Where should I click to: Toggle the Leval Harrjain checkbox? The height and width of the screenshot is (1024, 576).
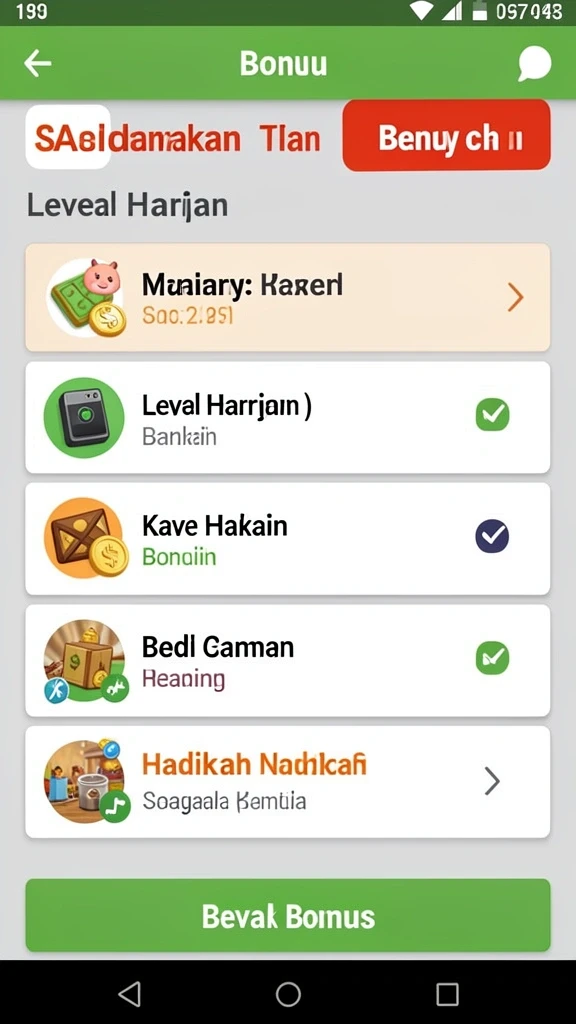(492, 414)
